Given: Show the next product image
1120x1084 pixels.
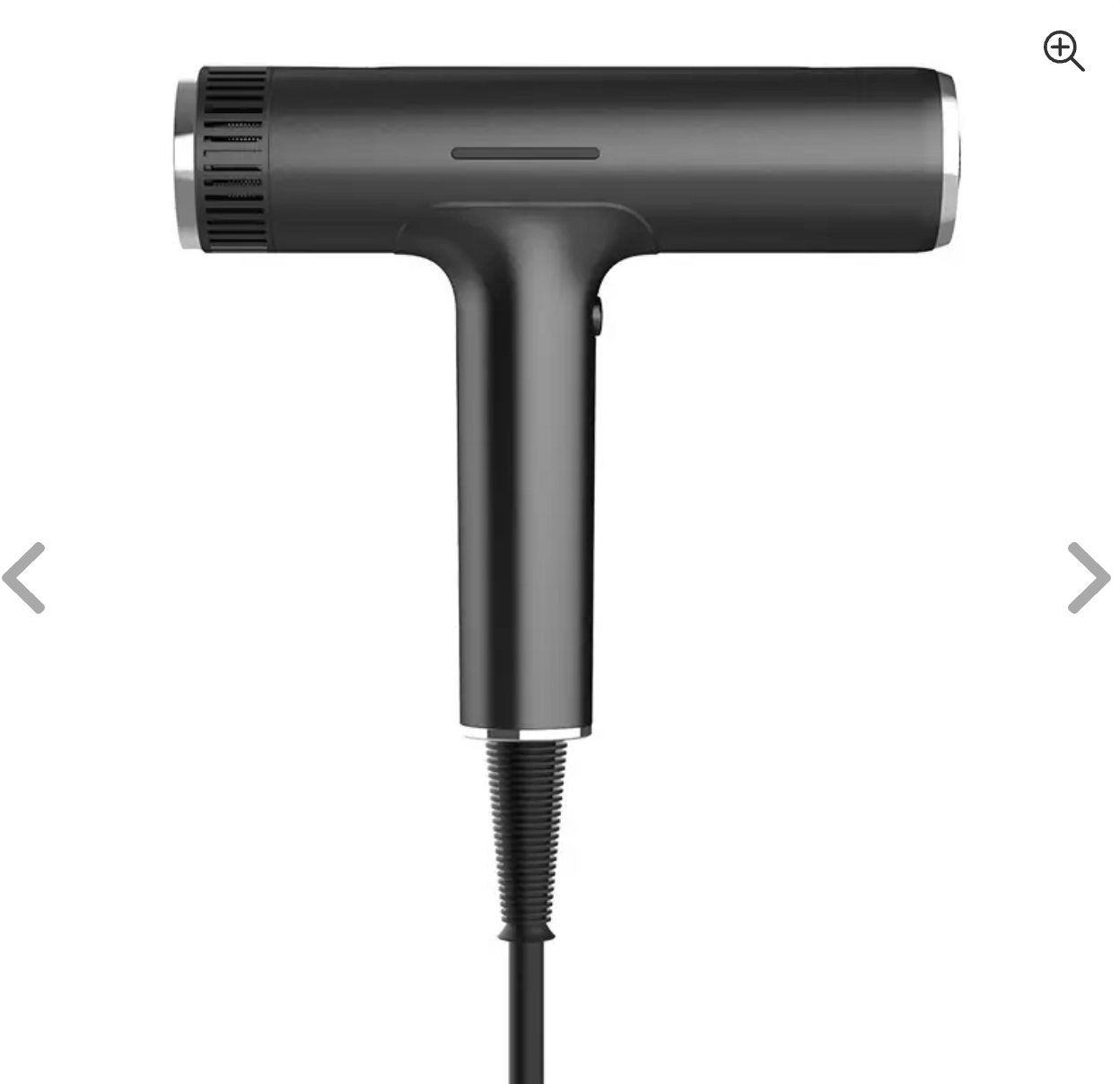Looking at the screenshot, I should pyautogui.click(x=1089, y=578).
